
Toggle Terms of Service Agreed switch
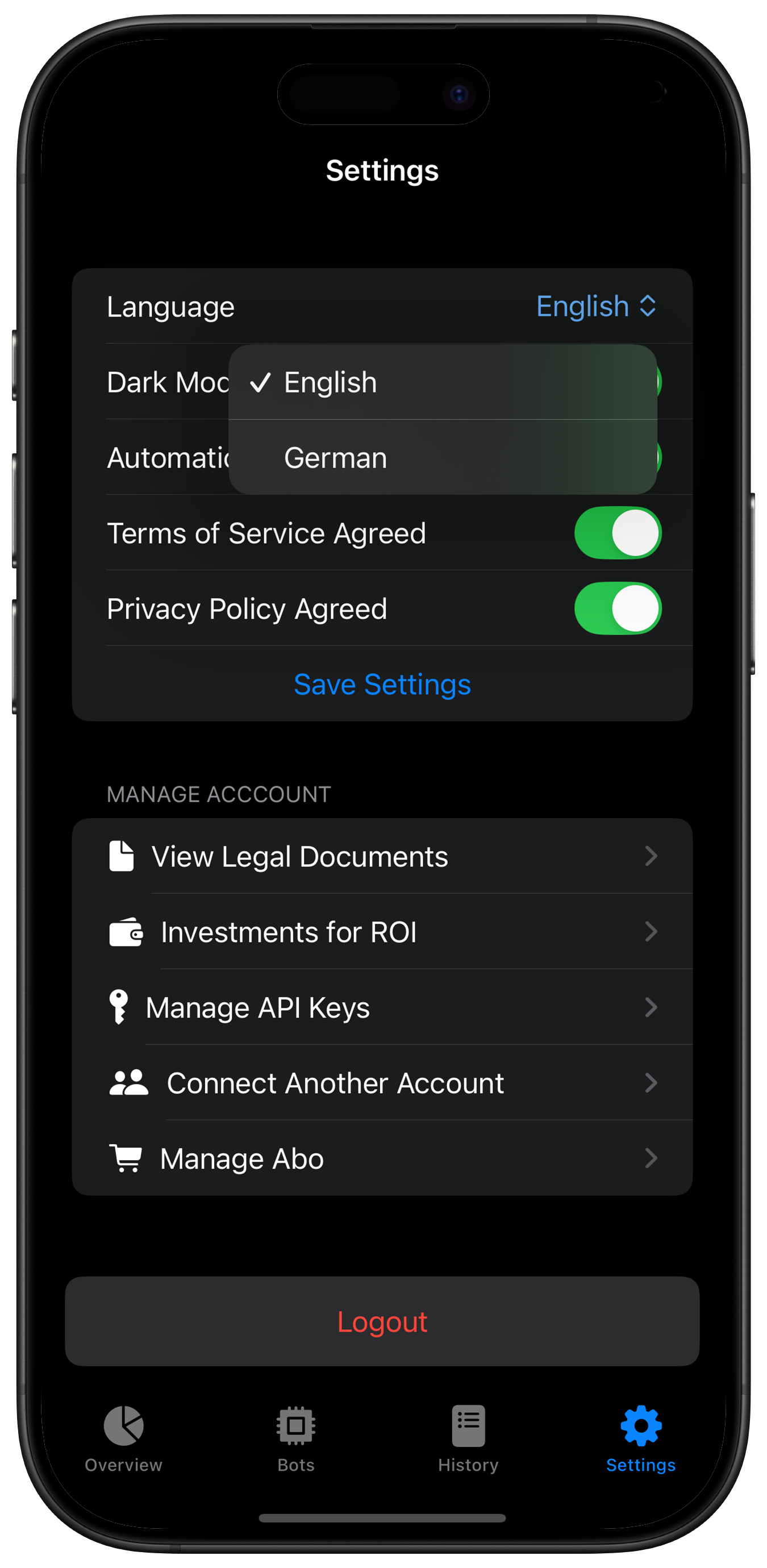click(617, 533)
